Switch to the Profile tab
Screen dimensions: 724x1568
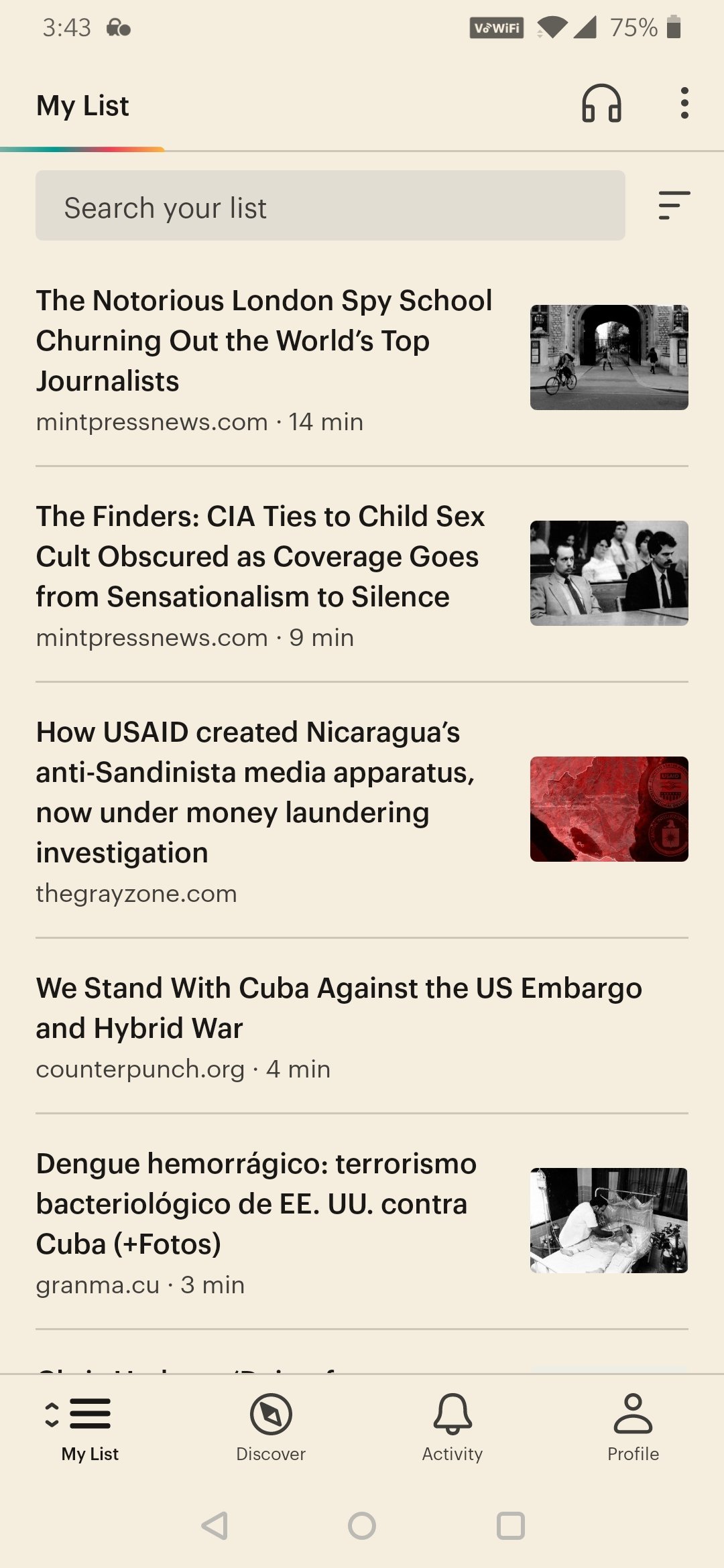pos(633,1427)
